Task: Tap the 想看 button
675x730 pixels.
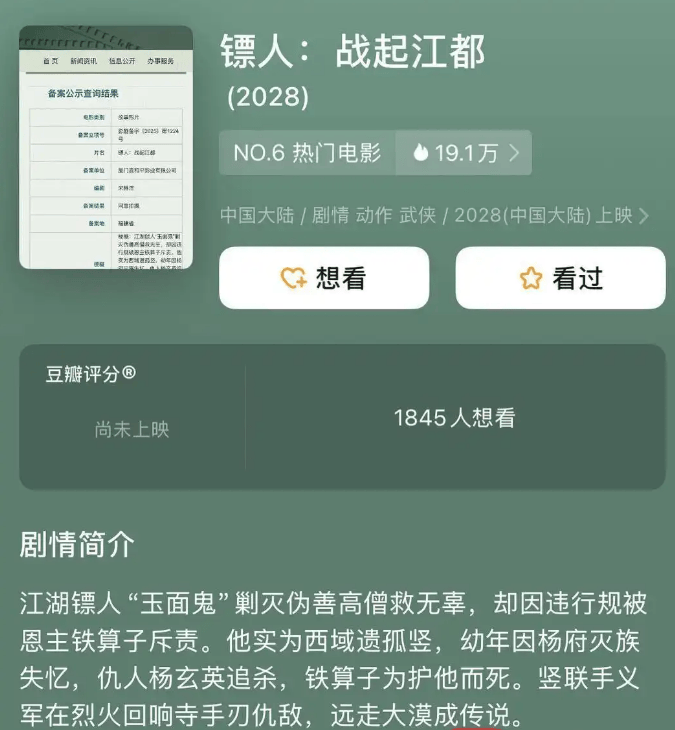Action: pos(324,278)
